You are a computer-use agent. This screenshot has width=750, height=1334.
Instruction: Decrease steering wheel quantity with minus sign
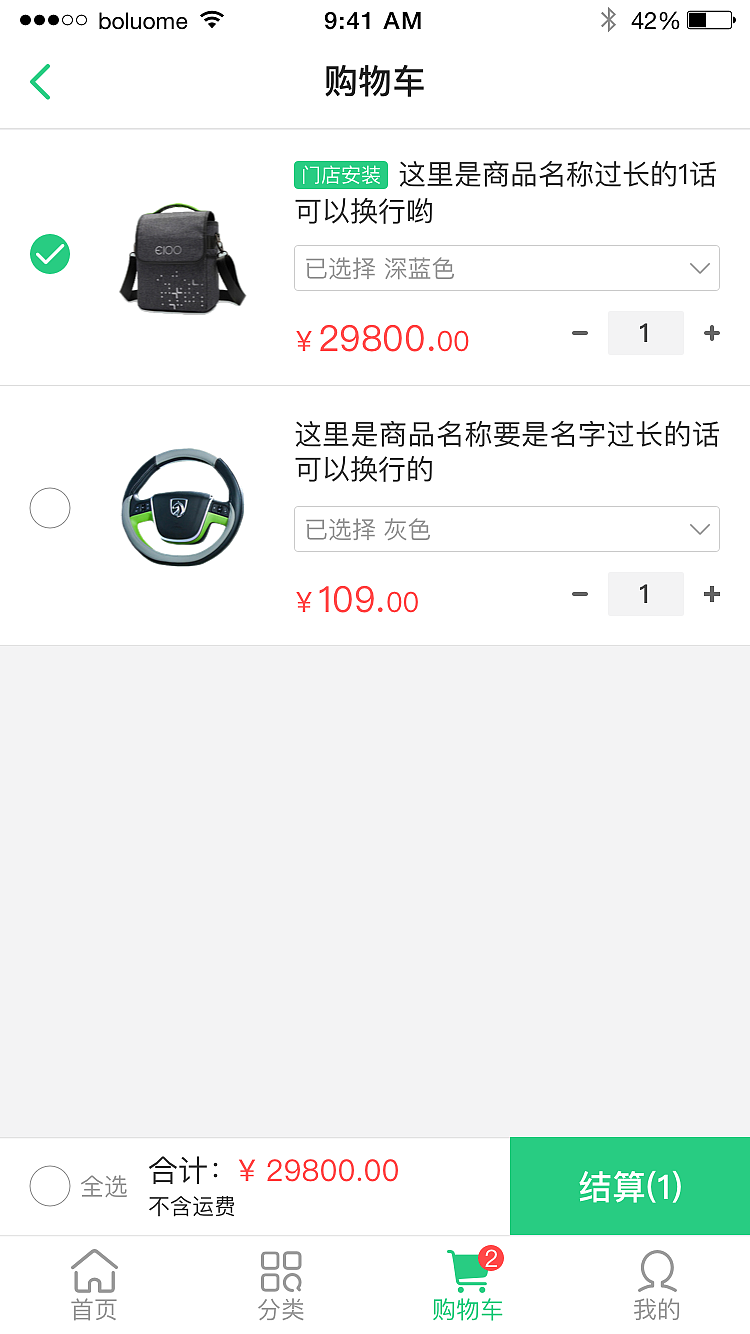pos(580,593)
